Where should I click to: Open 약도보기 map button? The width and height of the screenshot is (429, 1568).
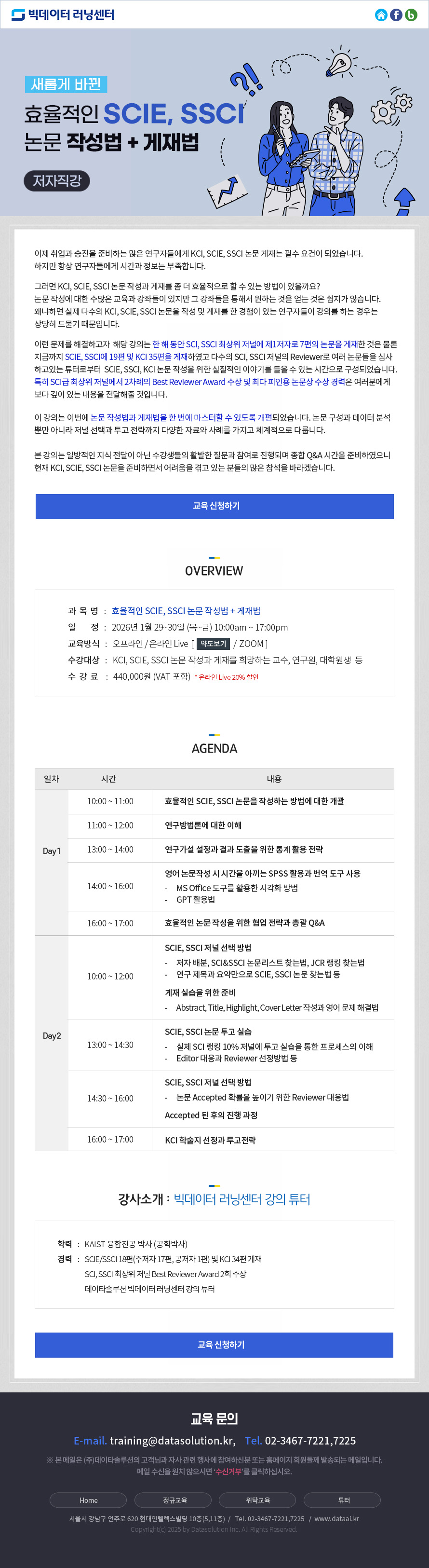(213, 644)
